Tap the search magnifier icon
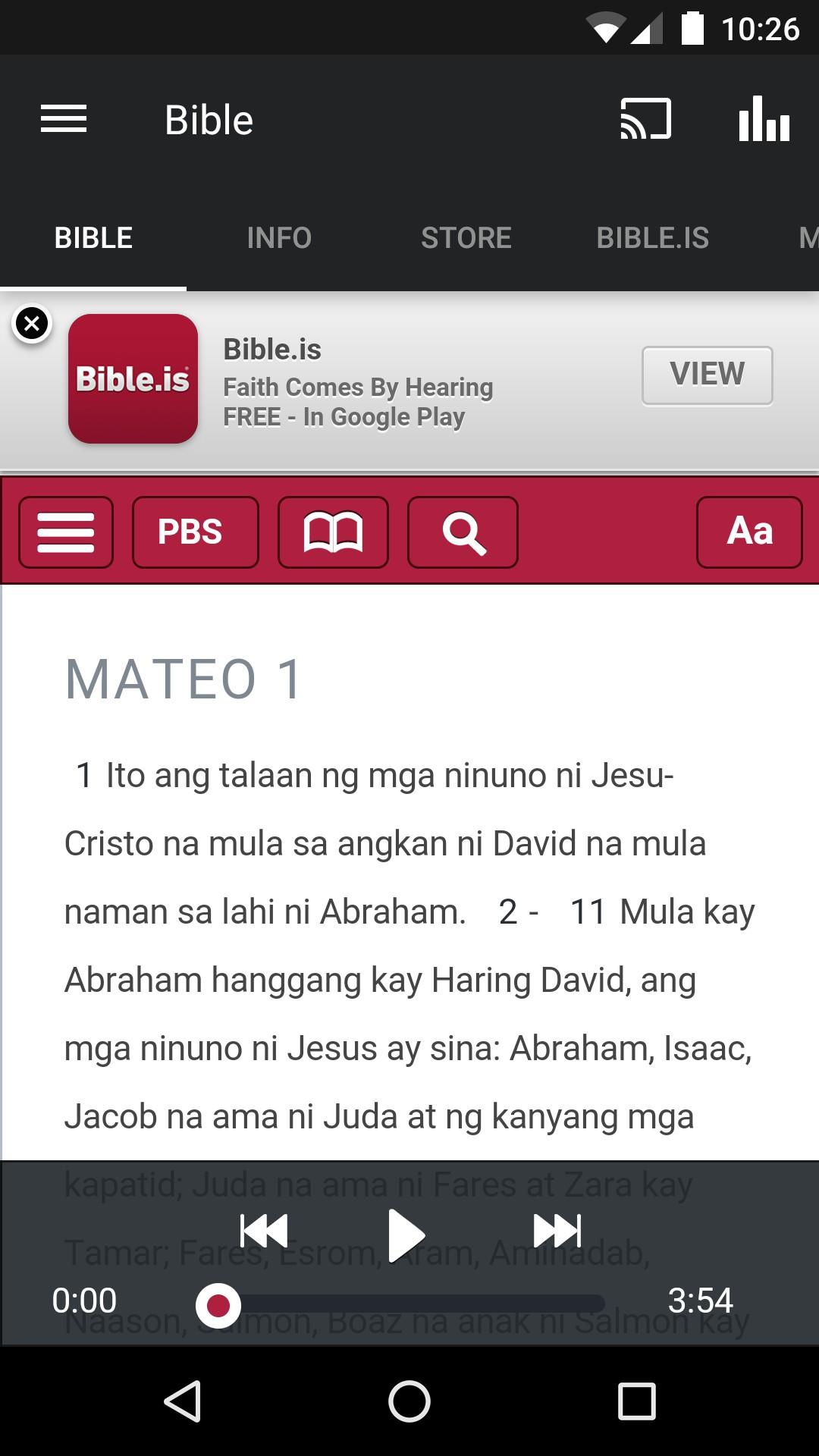The image size is (819, 1456). point(463,533)
